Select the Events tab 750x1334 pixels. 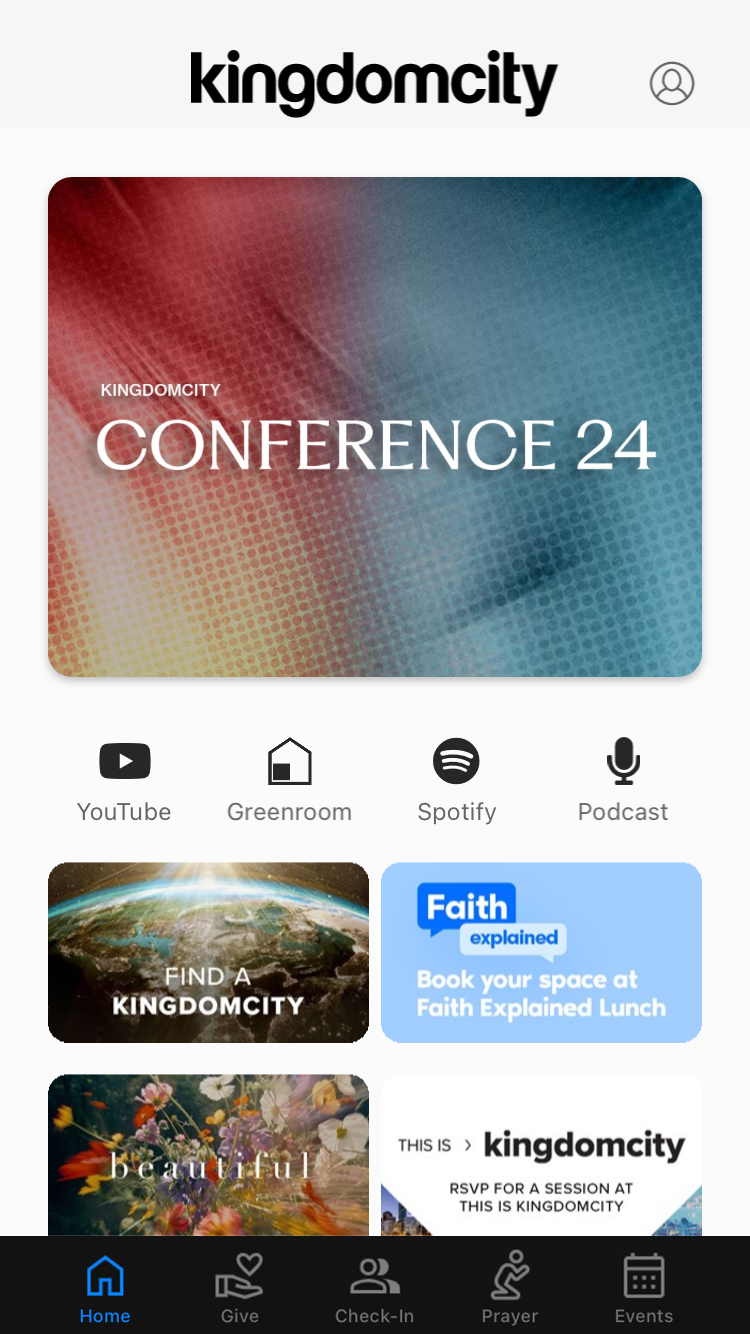[x=643, y=1290]
